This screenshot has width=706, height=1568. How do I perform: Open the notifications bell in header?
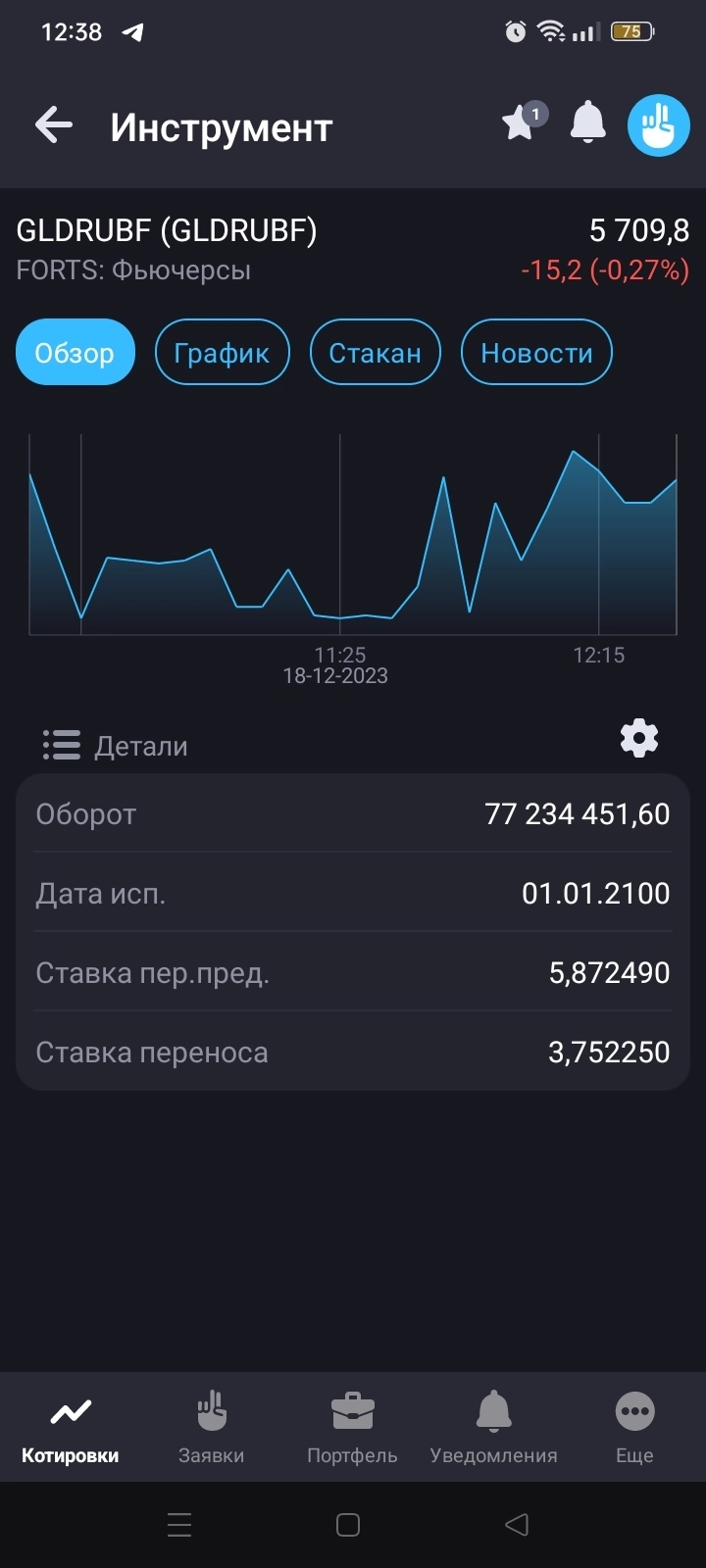click(588, 124)
